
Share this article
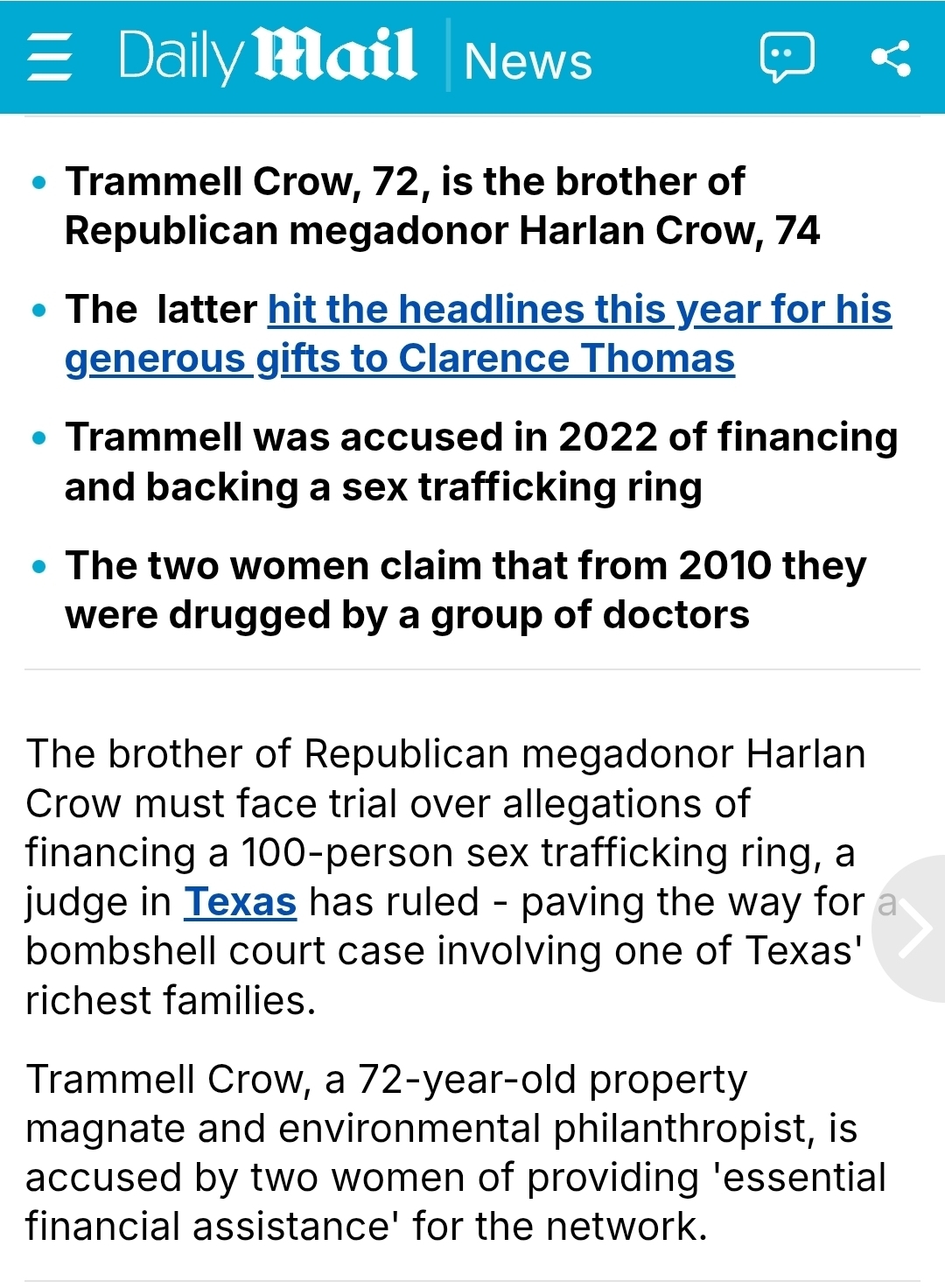[x=891, y=59]
